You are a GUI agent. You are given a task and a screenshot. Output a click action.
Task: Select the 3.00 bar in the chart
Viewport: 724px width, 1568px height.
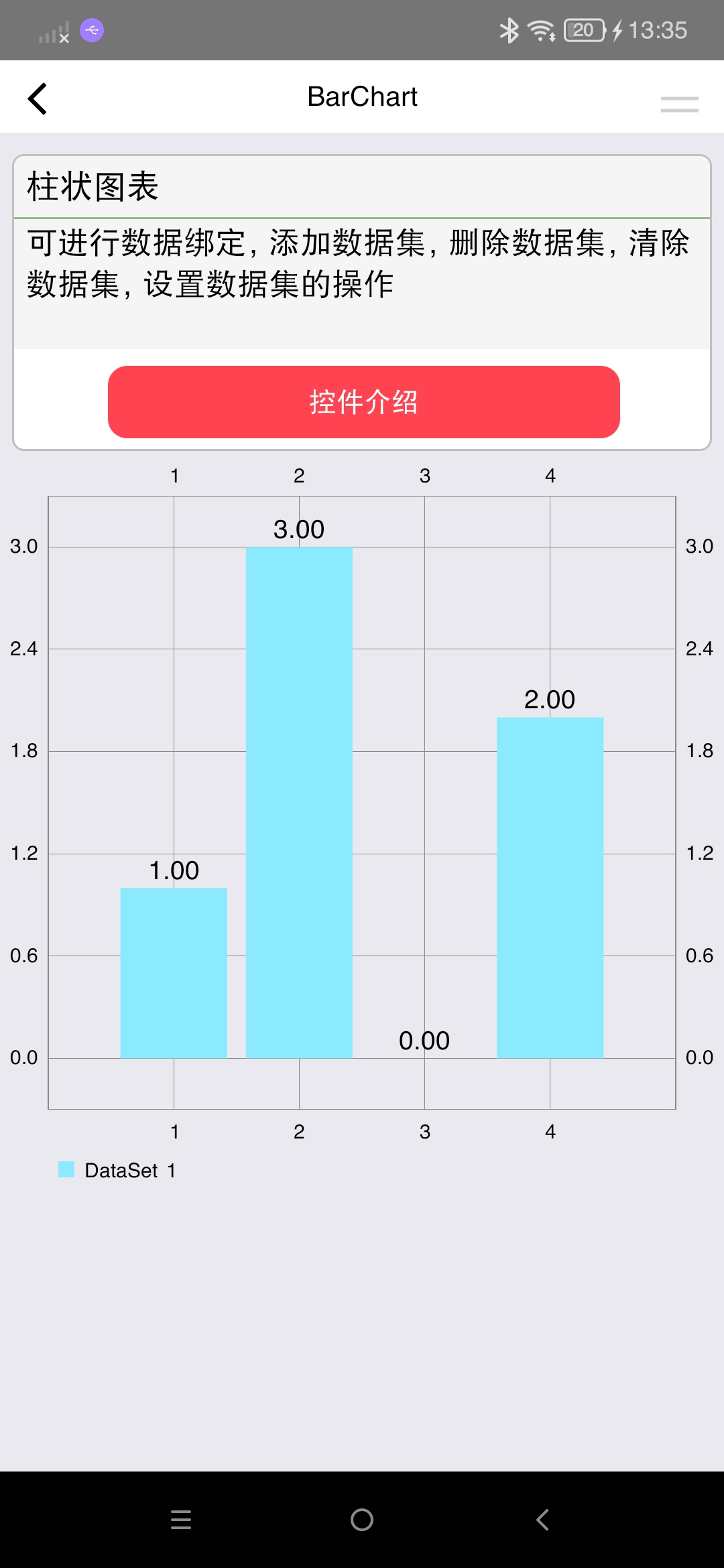pos(299,802)
